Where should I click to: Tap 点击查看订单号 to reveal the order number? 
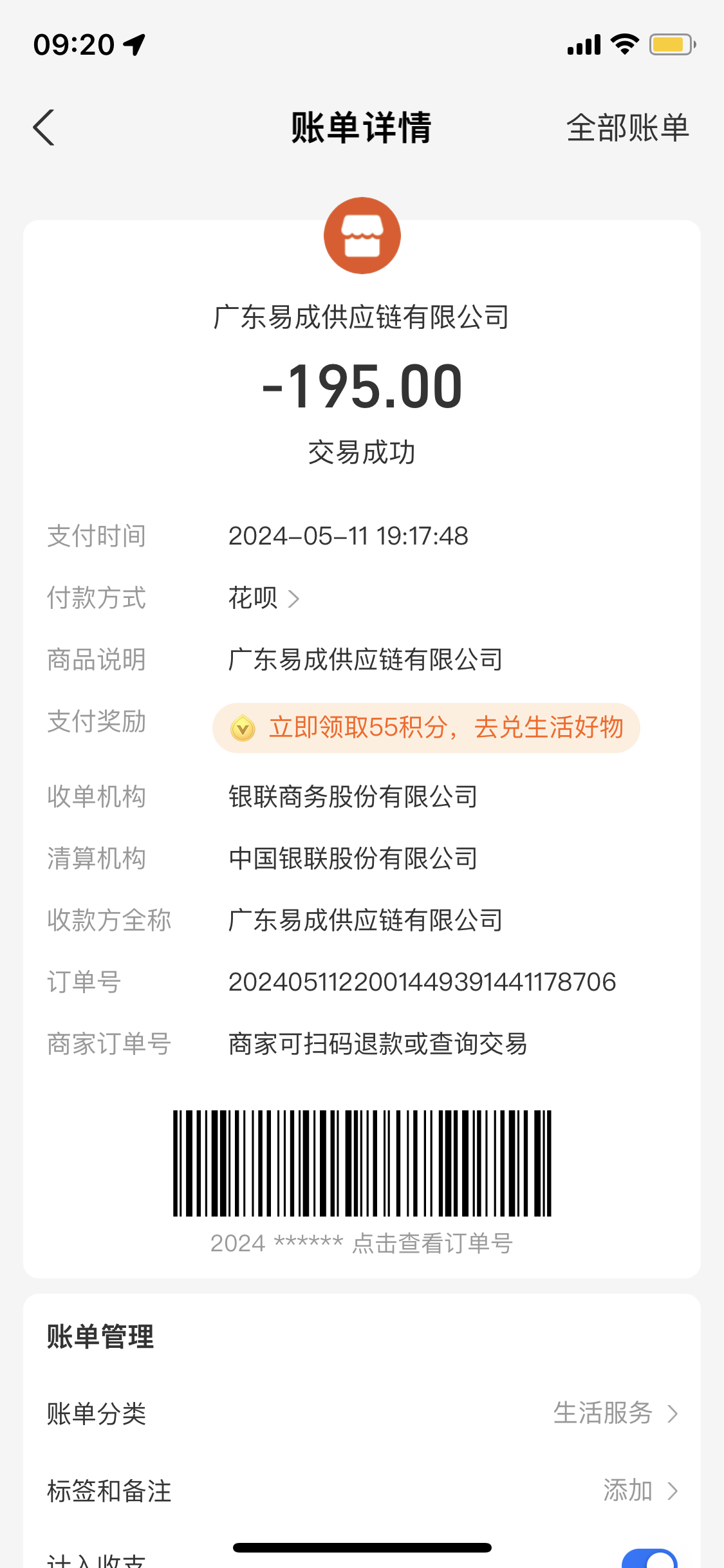click(431, 1244)
